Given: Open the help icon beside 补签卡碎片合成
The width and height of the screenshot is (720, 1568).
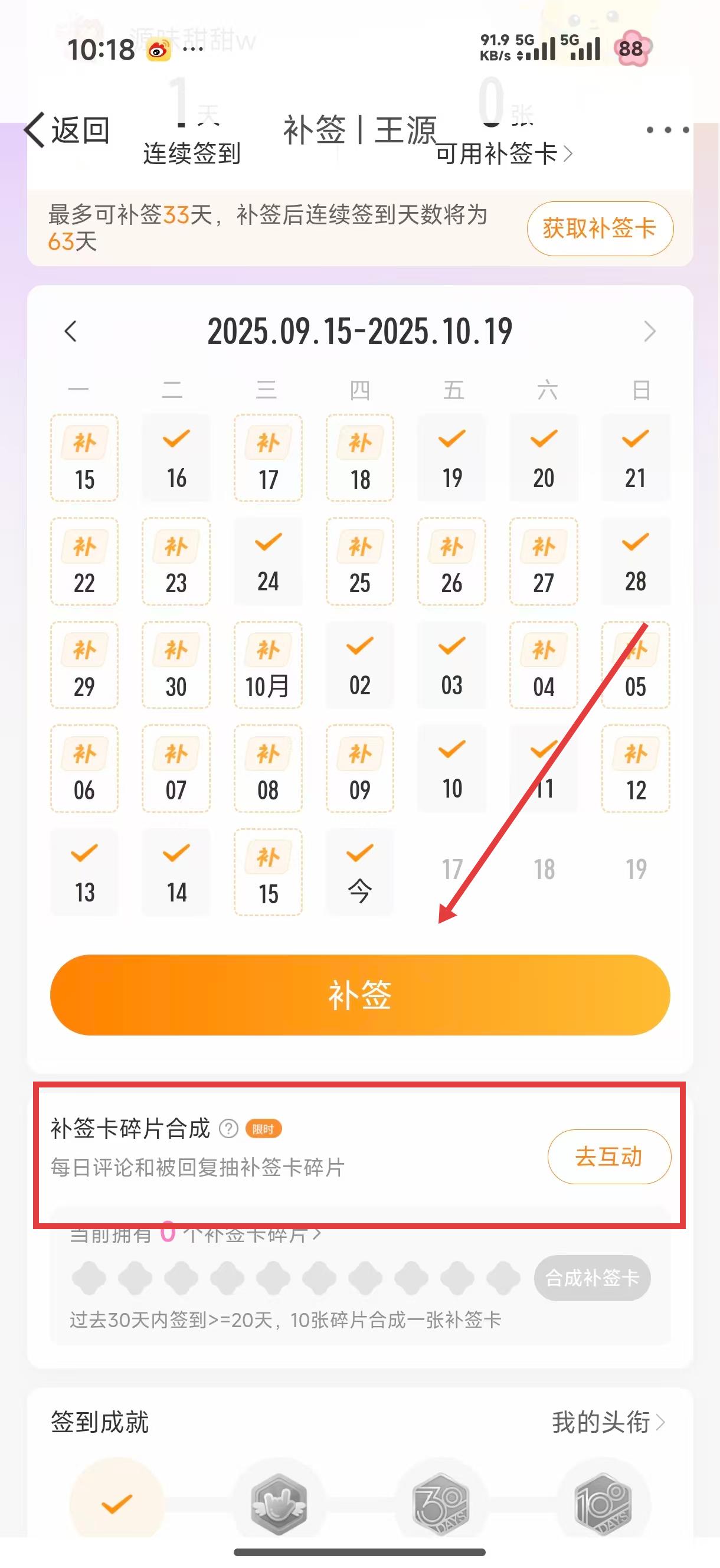Looking at the screenshot, I should coord(228,1129).
